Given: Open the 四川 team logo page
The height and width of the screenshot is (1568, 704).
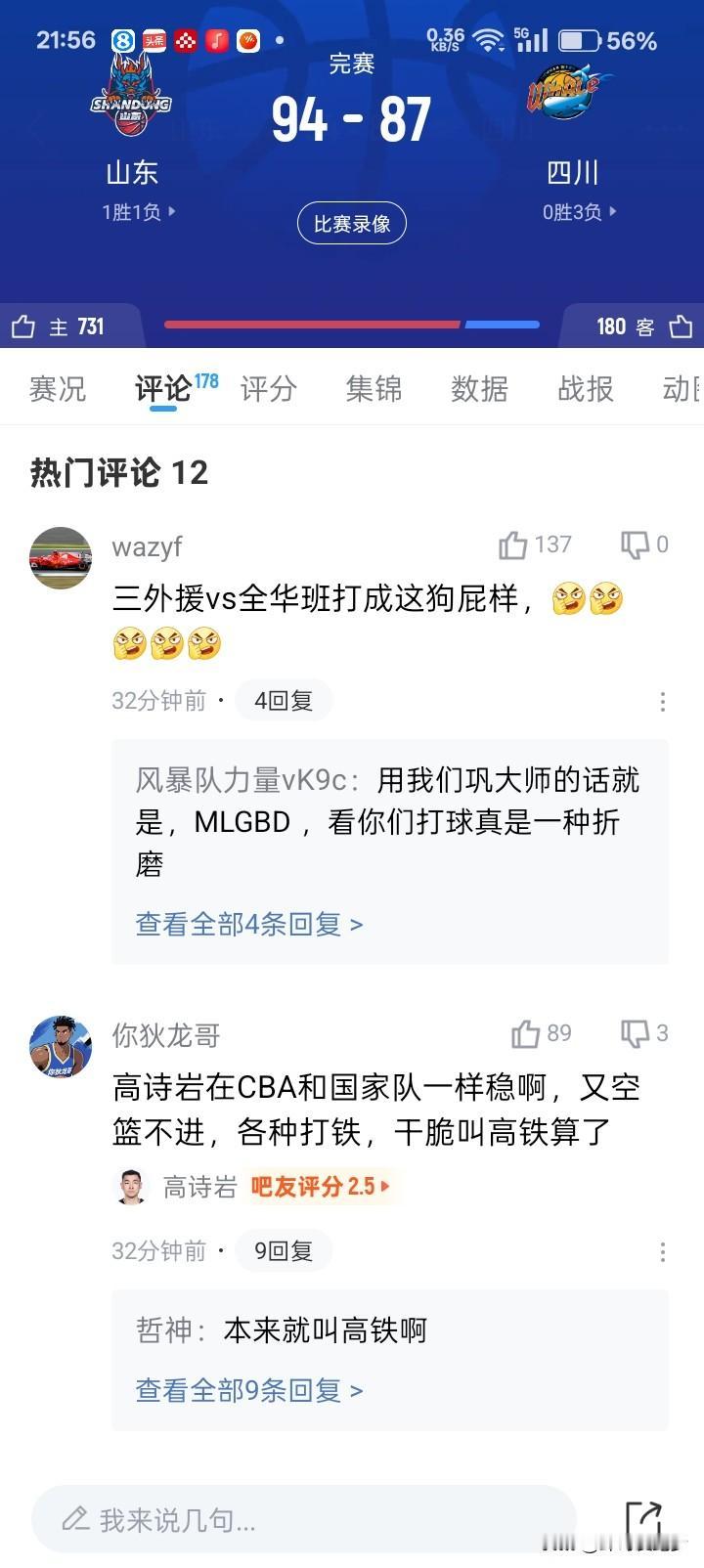Looking at the screenshot, I should coord(568,93).
